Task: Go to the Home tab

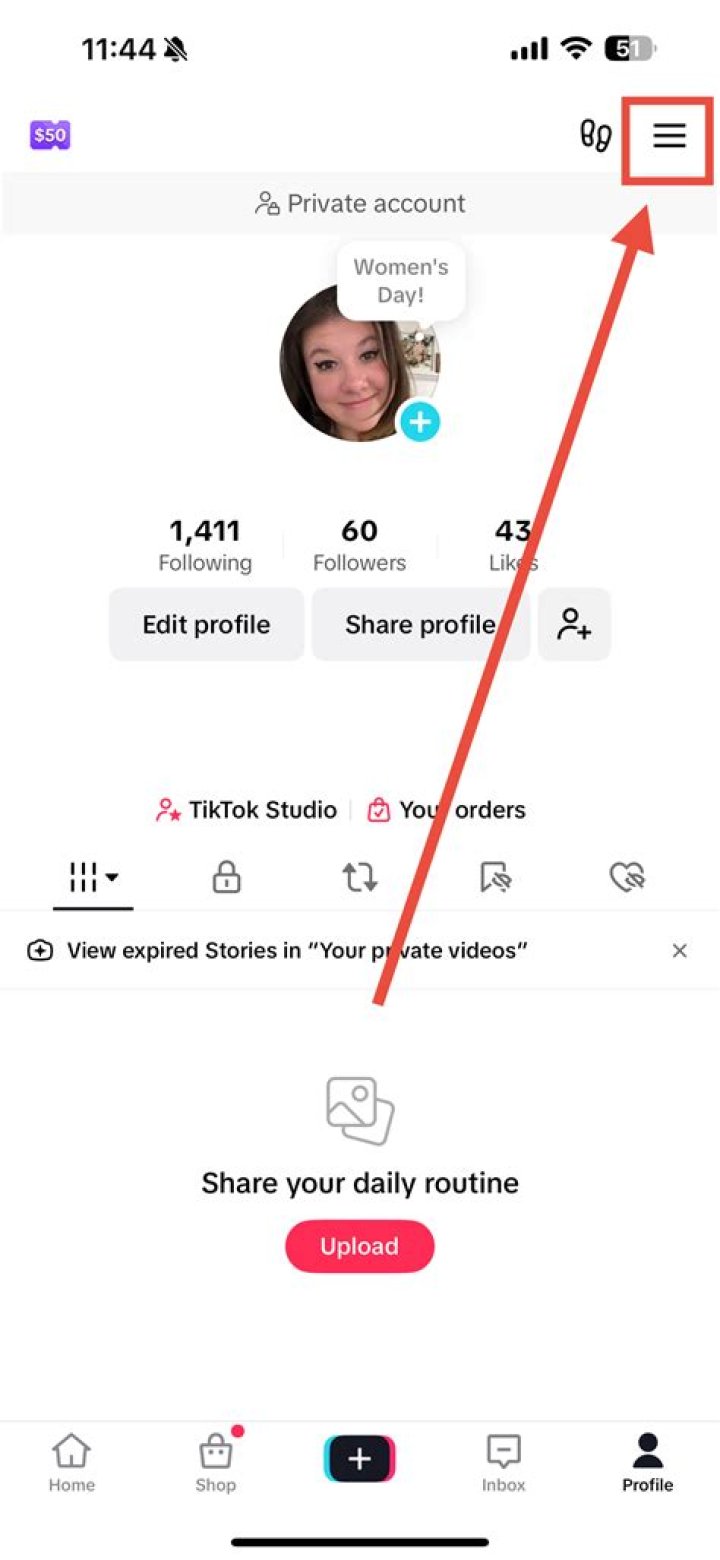Action: pyautogui.click(x=72, y=1462)
